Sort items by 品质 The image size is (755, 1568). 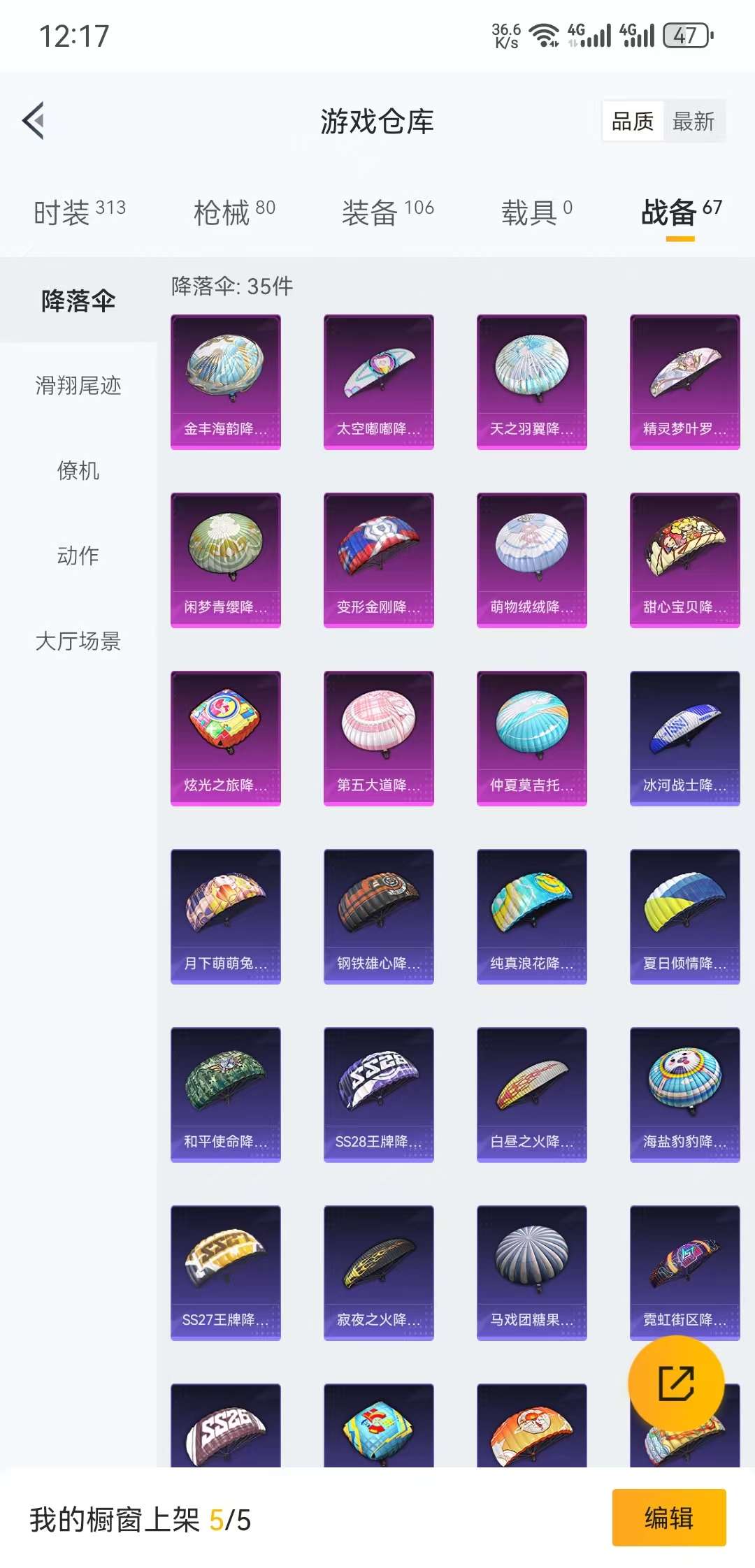click(633, 122)
